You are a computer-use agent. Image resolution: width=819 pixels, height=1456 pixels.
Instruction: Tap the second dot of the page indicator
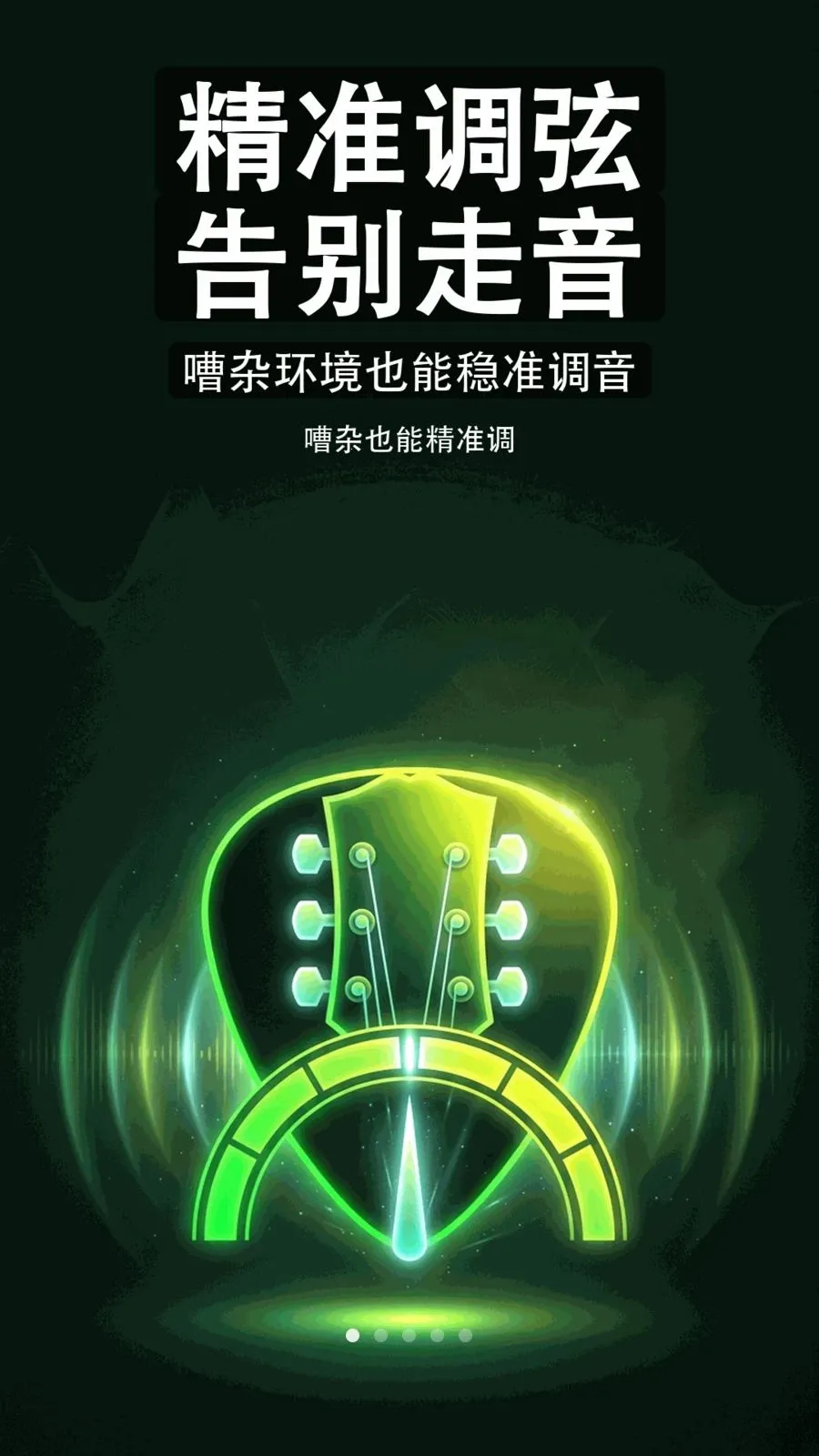pos(381,1335)
